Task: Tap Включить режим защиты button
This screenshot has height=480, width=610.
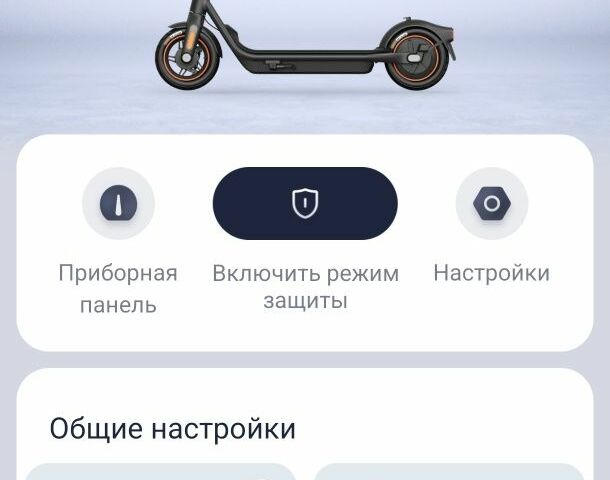Action: point(304,204)
